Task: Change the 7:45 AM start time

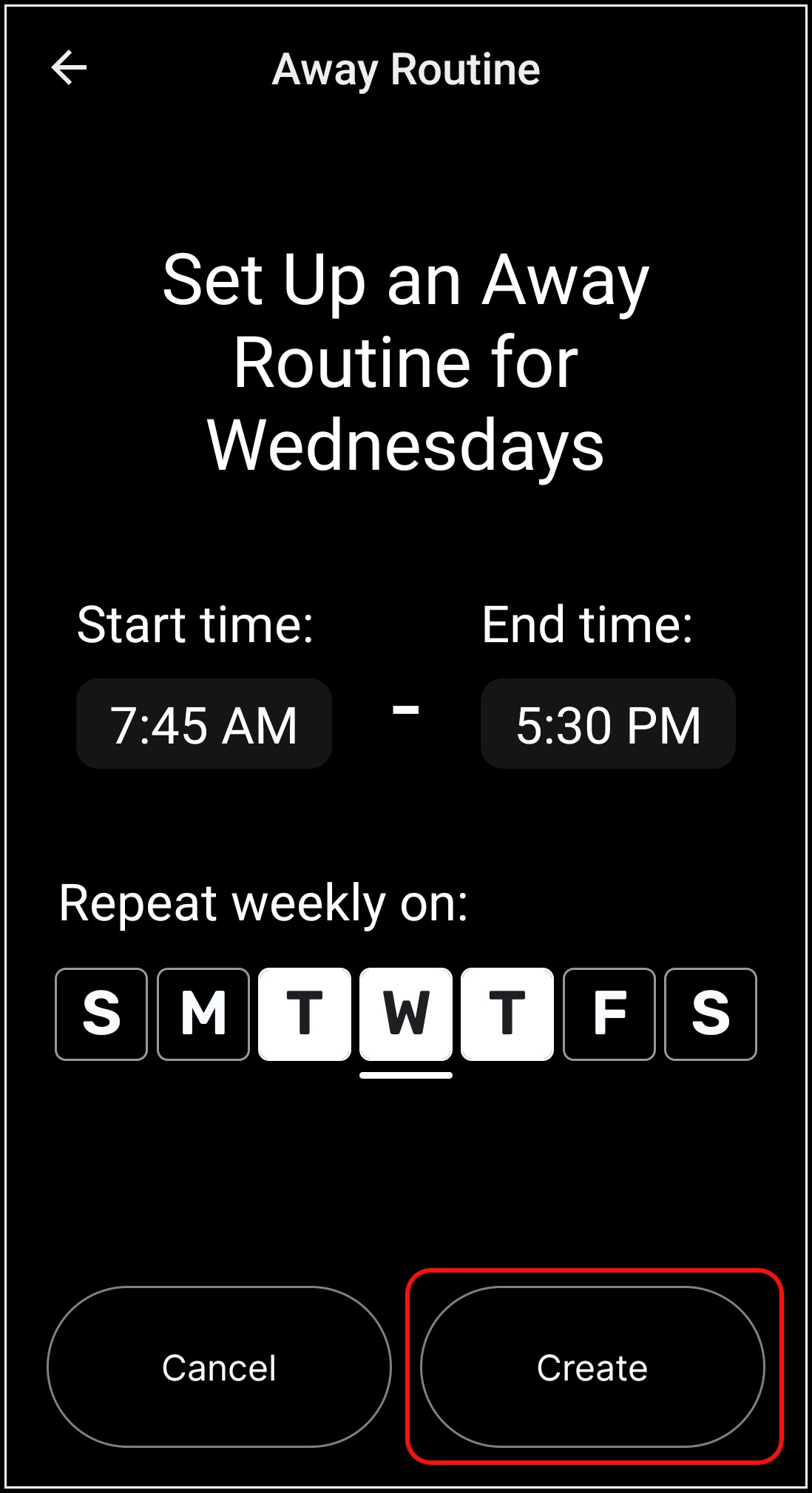Action: [x=203, y=724]
